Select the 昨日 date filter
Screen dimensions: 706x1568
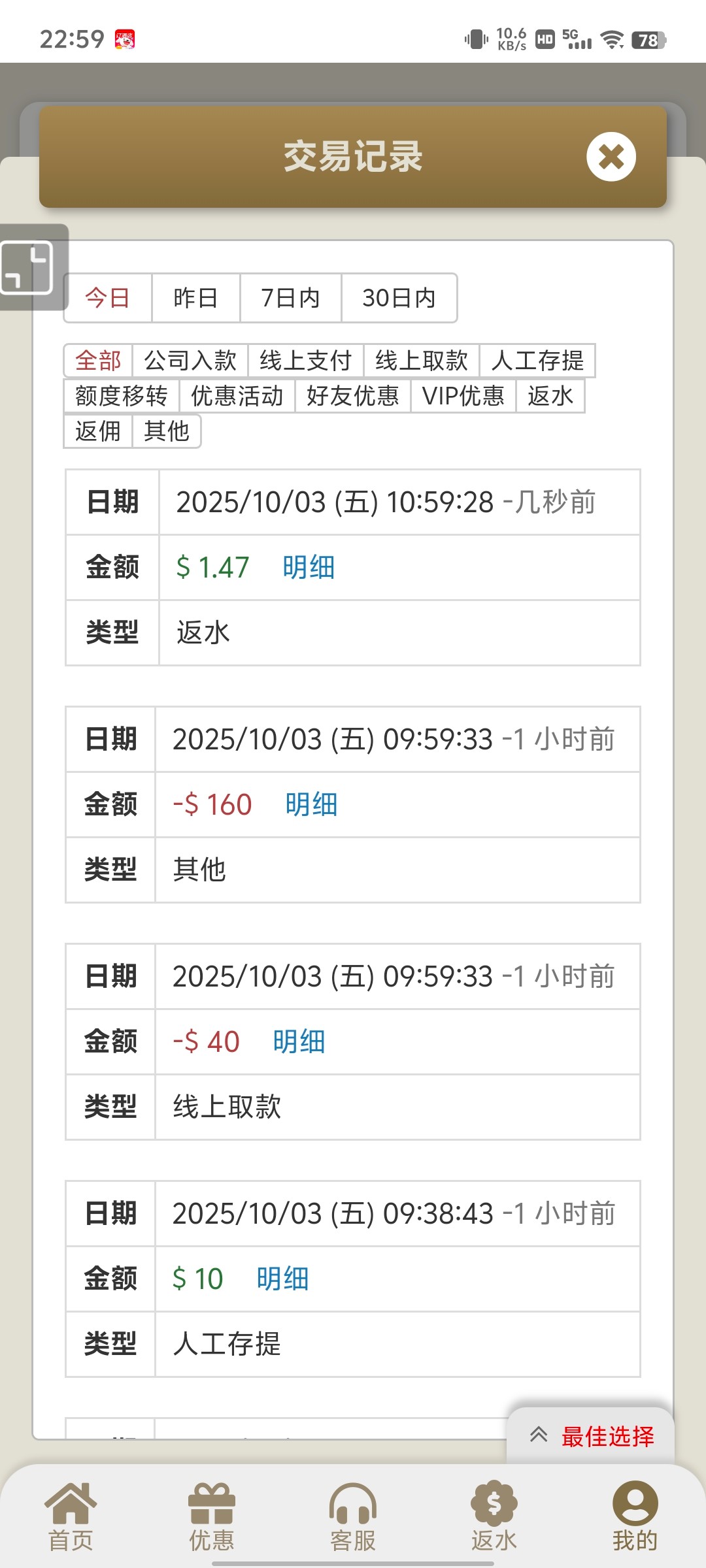click(x=195, y=297)
